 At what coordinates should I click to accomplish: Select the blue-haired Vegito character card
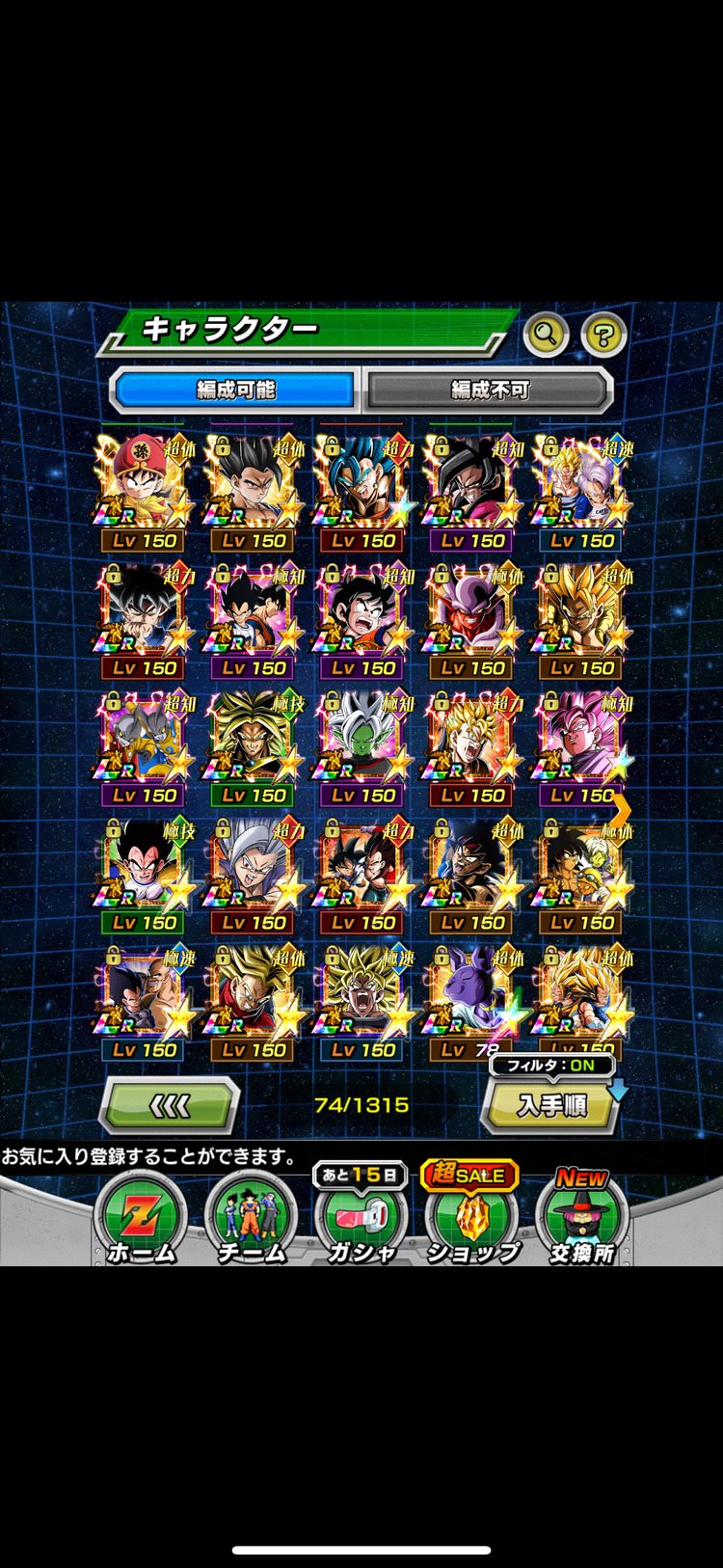click(x=362, y=484)
